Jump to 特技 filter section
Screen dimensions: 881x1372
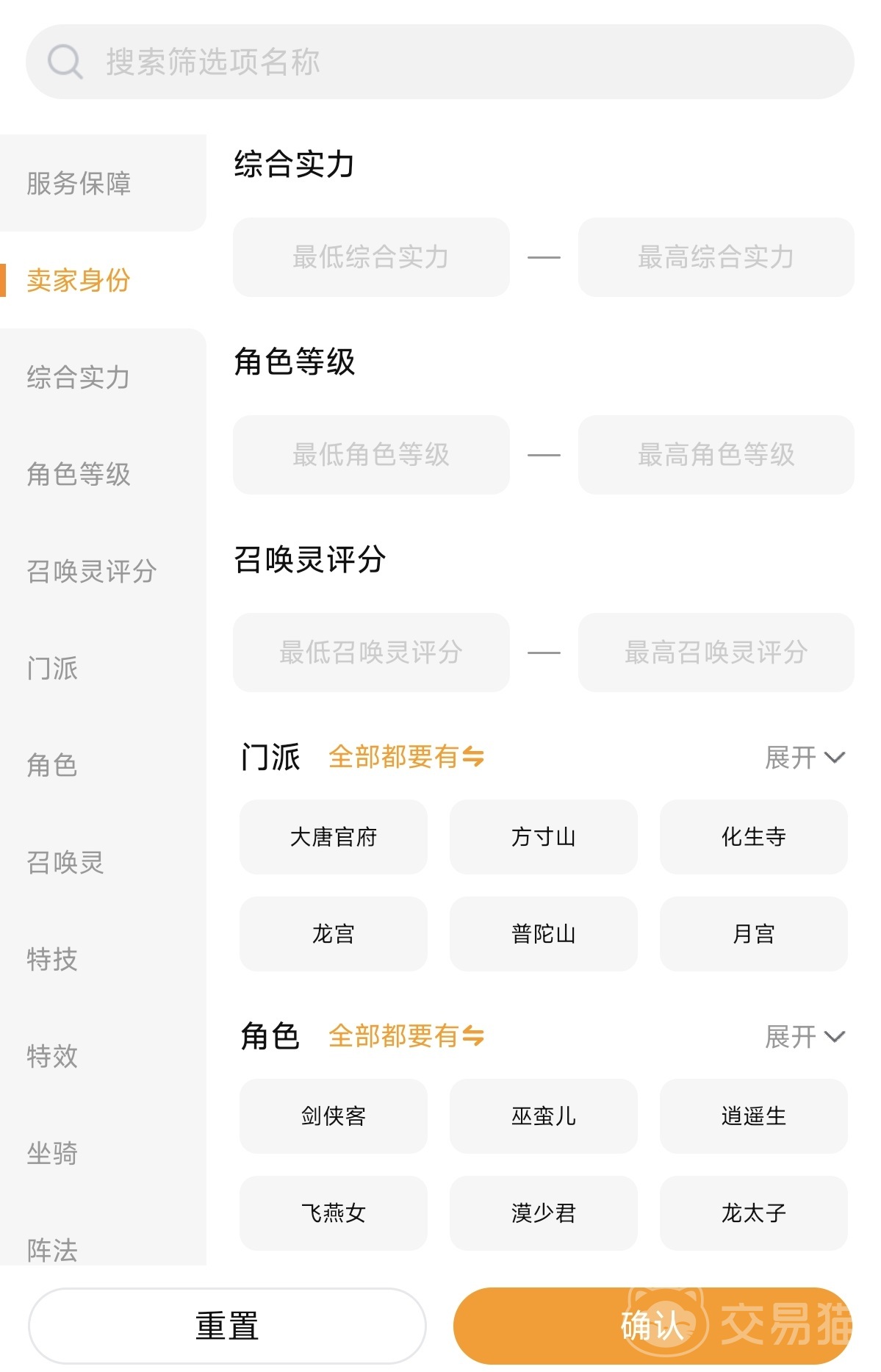(51, 959)
